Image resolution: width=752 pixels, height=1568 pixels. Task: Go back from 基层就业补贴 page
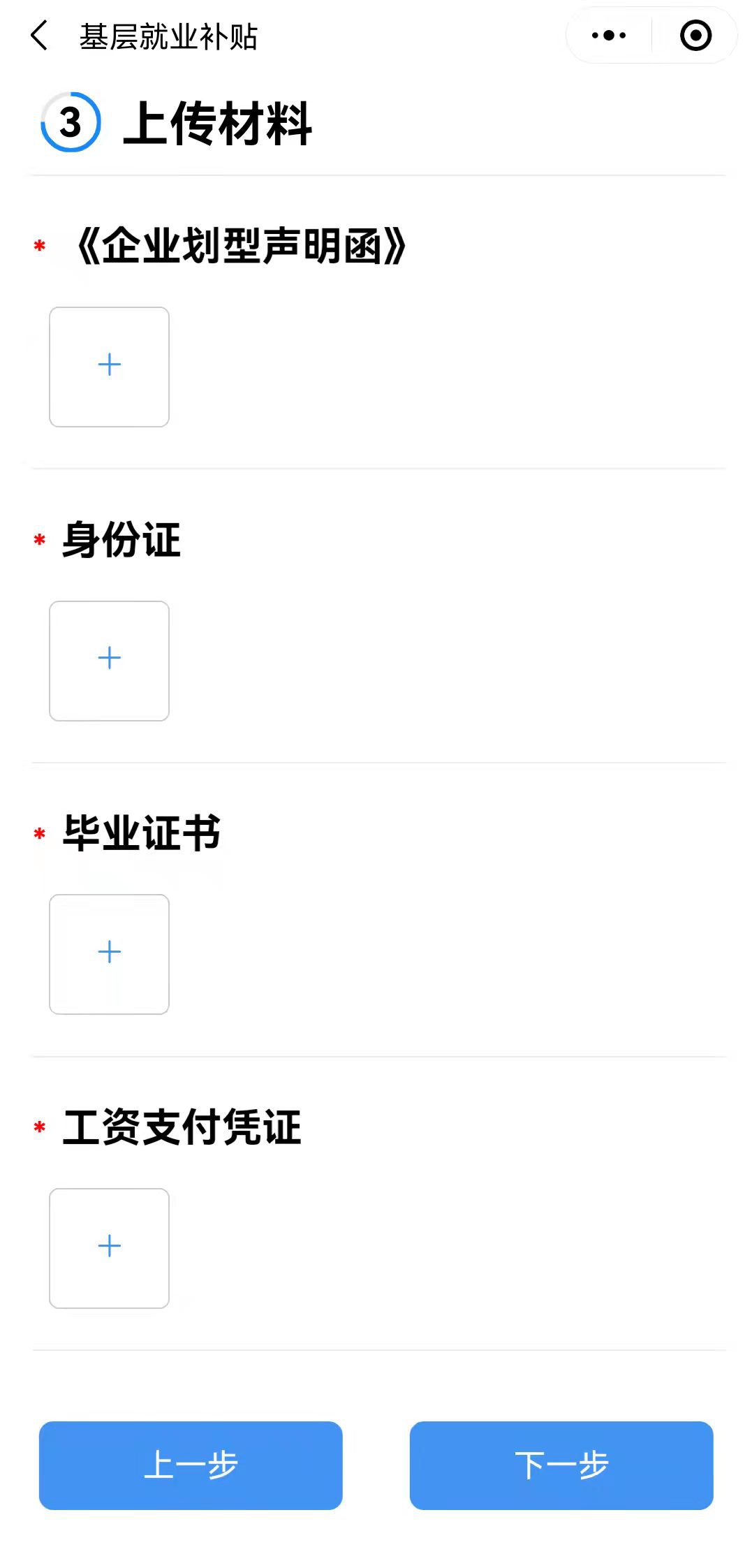[x=39, y=36]
